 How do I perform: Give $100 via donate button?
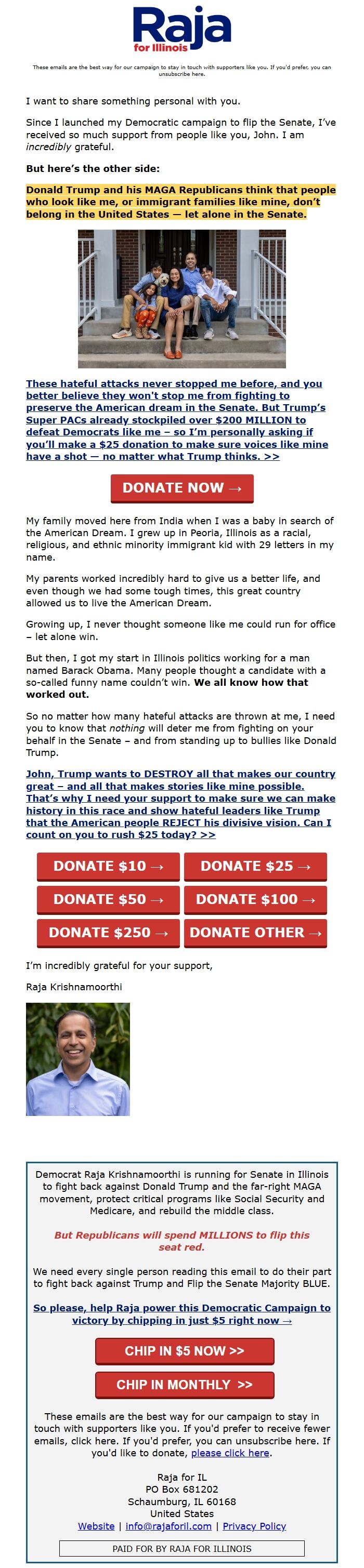point(255,899)
